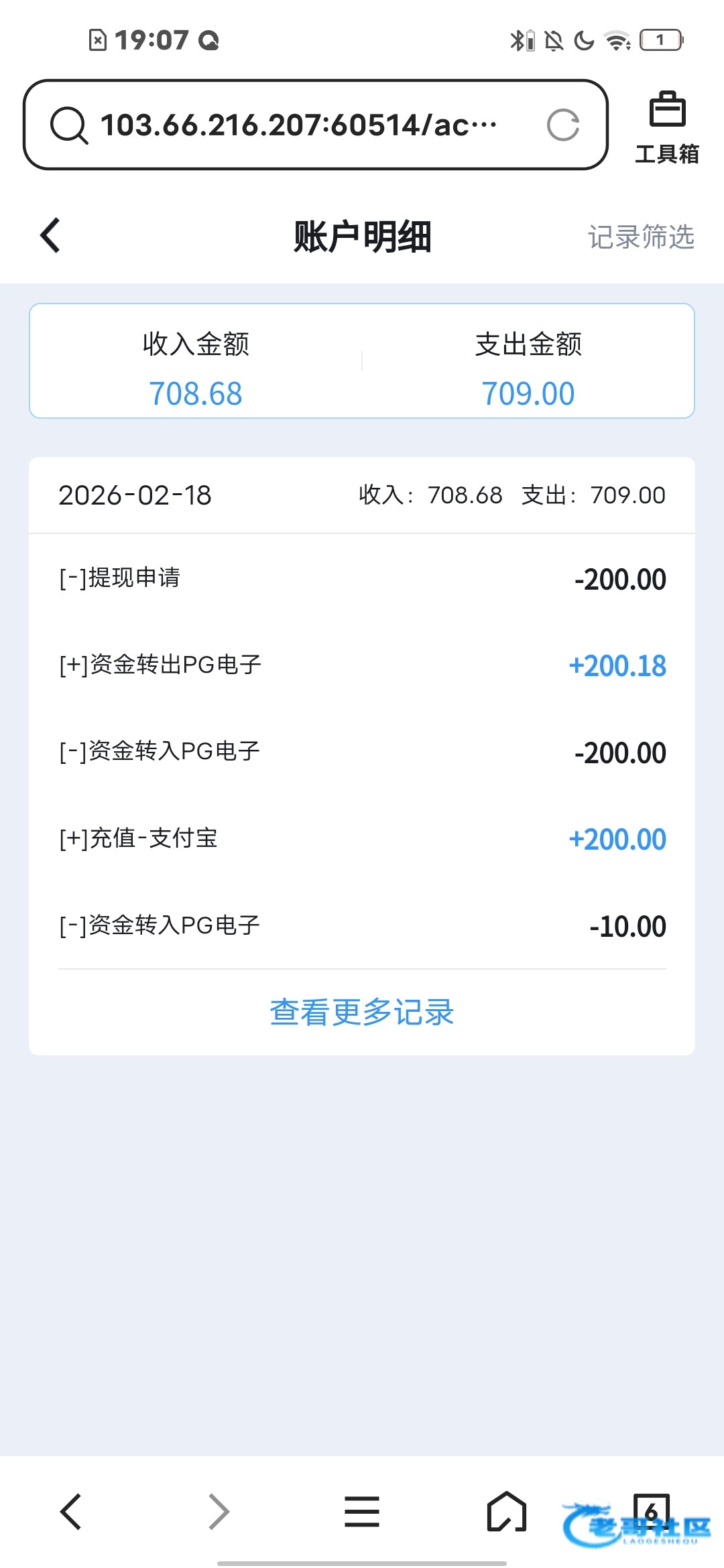
Task: Show the open browser tabs
Action: 651,1510
